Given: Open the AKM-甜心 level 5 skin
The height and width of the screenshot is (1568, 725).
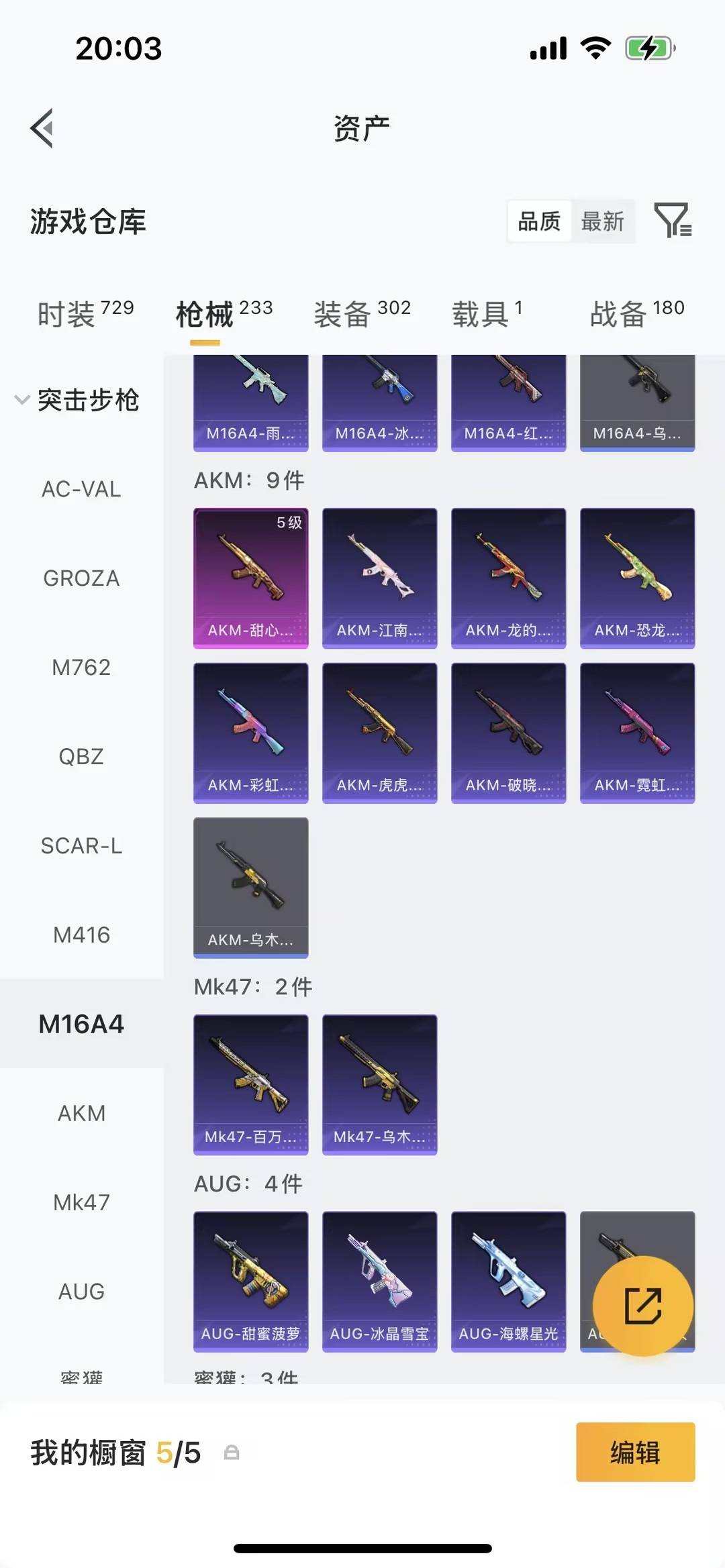Looking at the screenshot, I should tap(251, 578).
